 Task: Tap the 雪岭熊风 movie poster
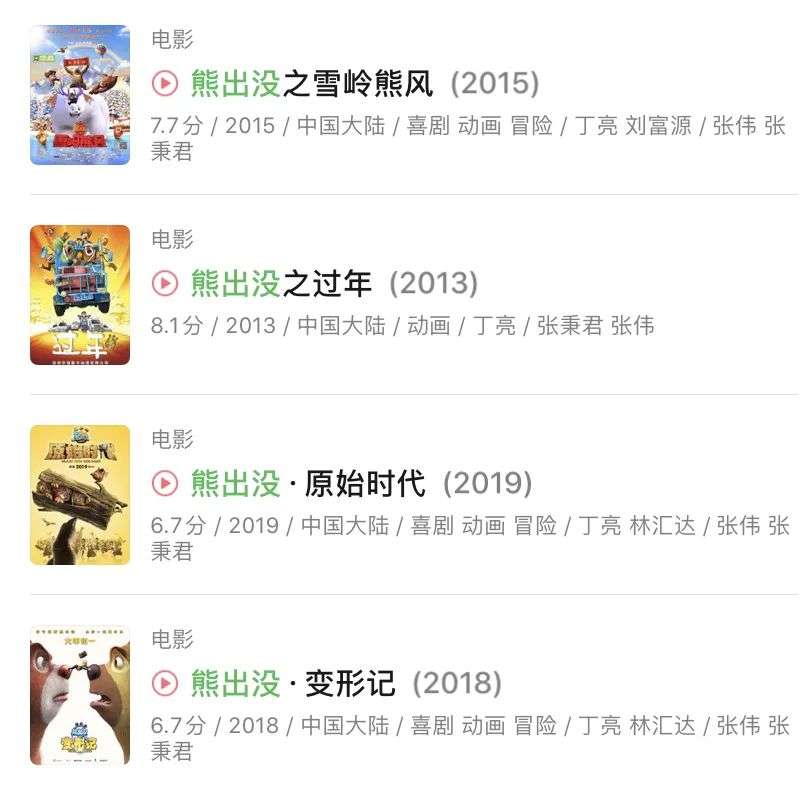pyautogui.click(x=80, y=95)
